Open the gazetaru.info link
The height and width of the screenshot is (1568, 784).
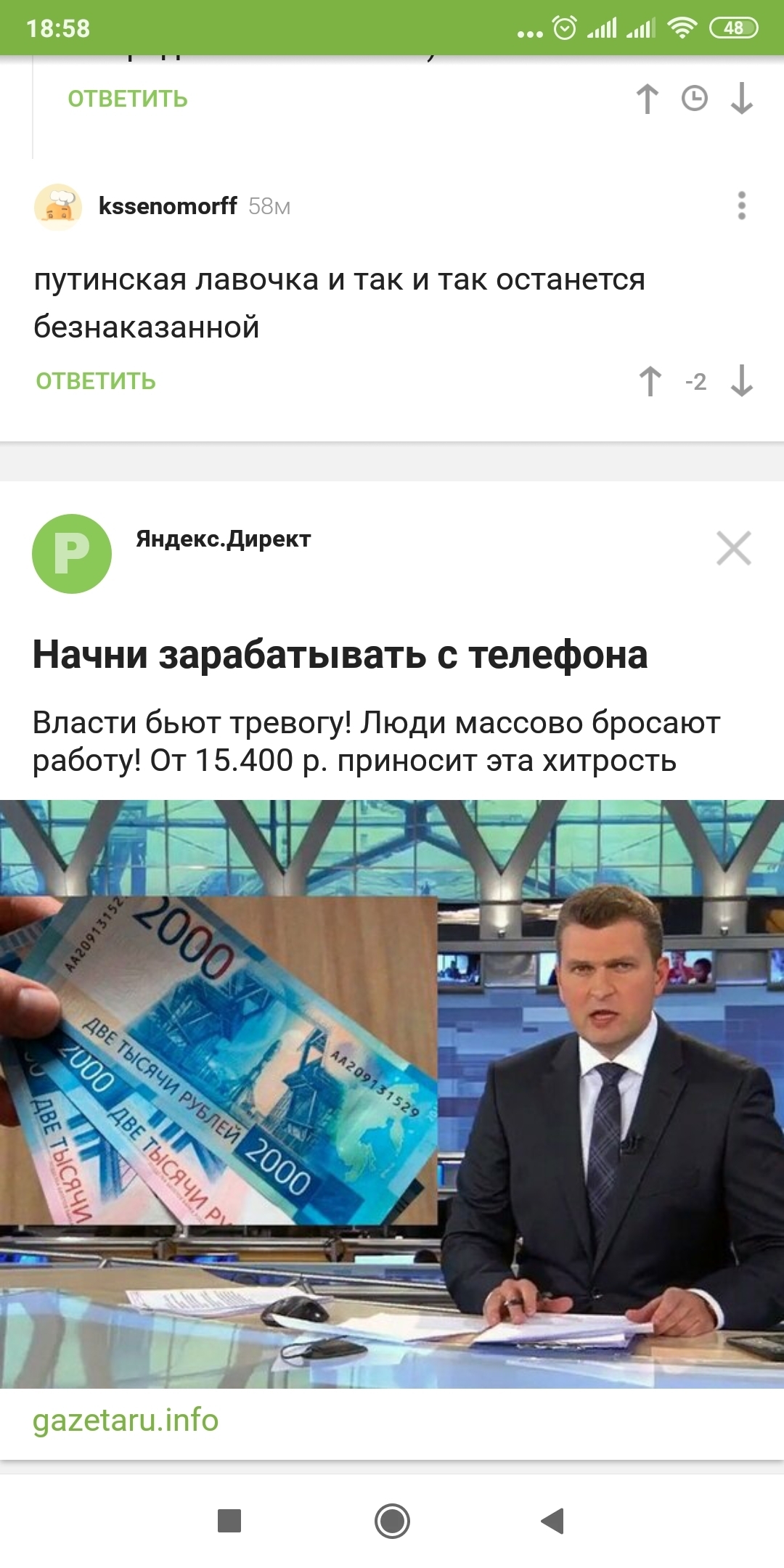click(x=126, y=1421)
